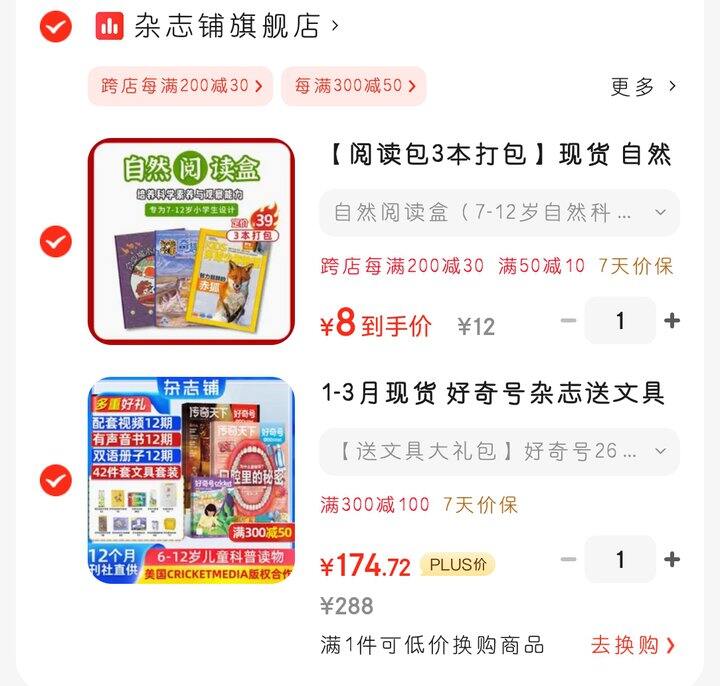Edit the quantity field for 好奇号杂志

[x=620, y=560]
